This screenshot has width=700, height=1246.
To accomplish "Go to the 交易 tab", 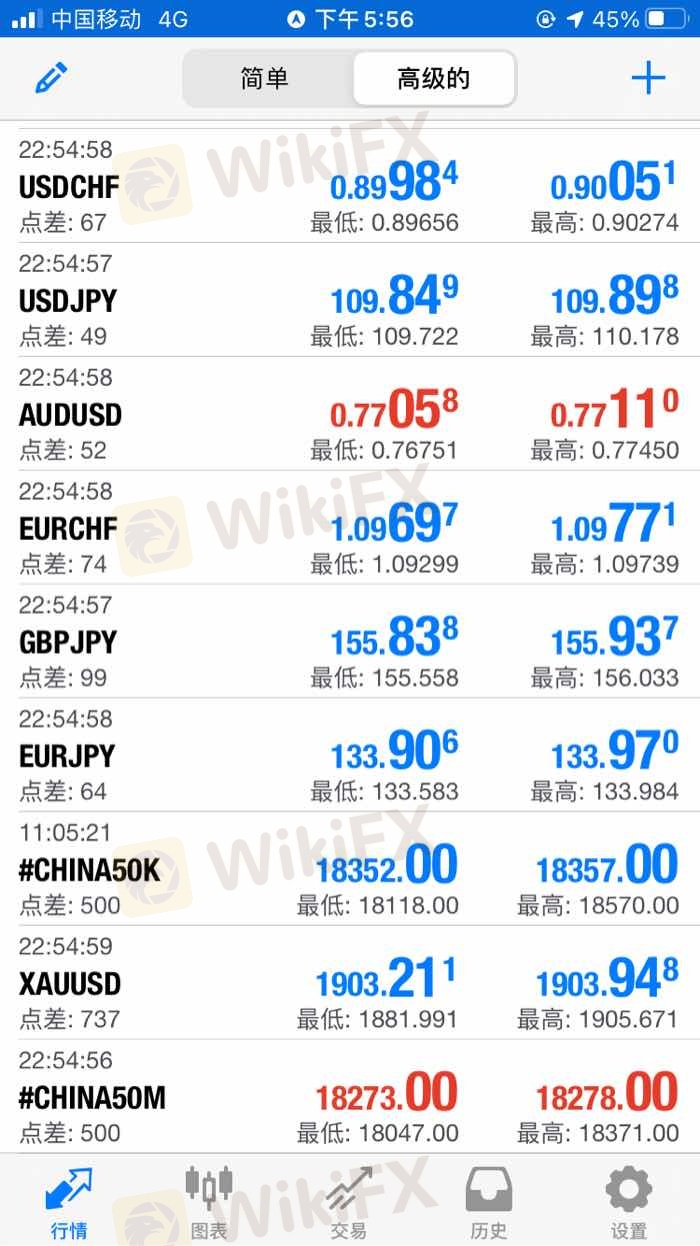I will tap(349, 1200).
